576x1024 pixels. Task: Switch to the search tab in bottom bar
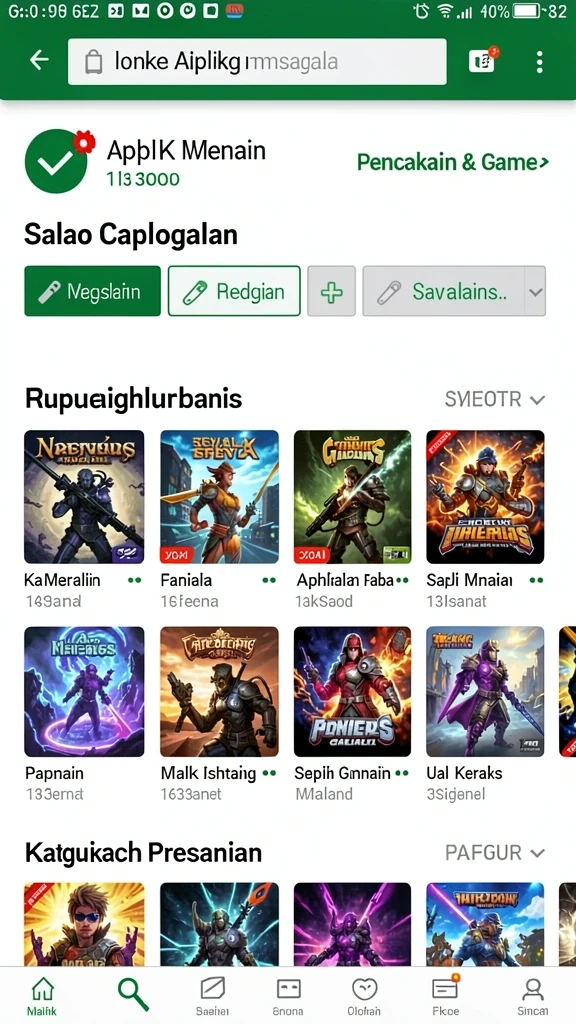133,995
